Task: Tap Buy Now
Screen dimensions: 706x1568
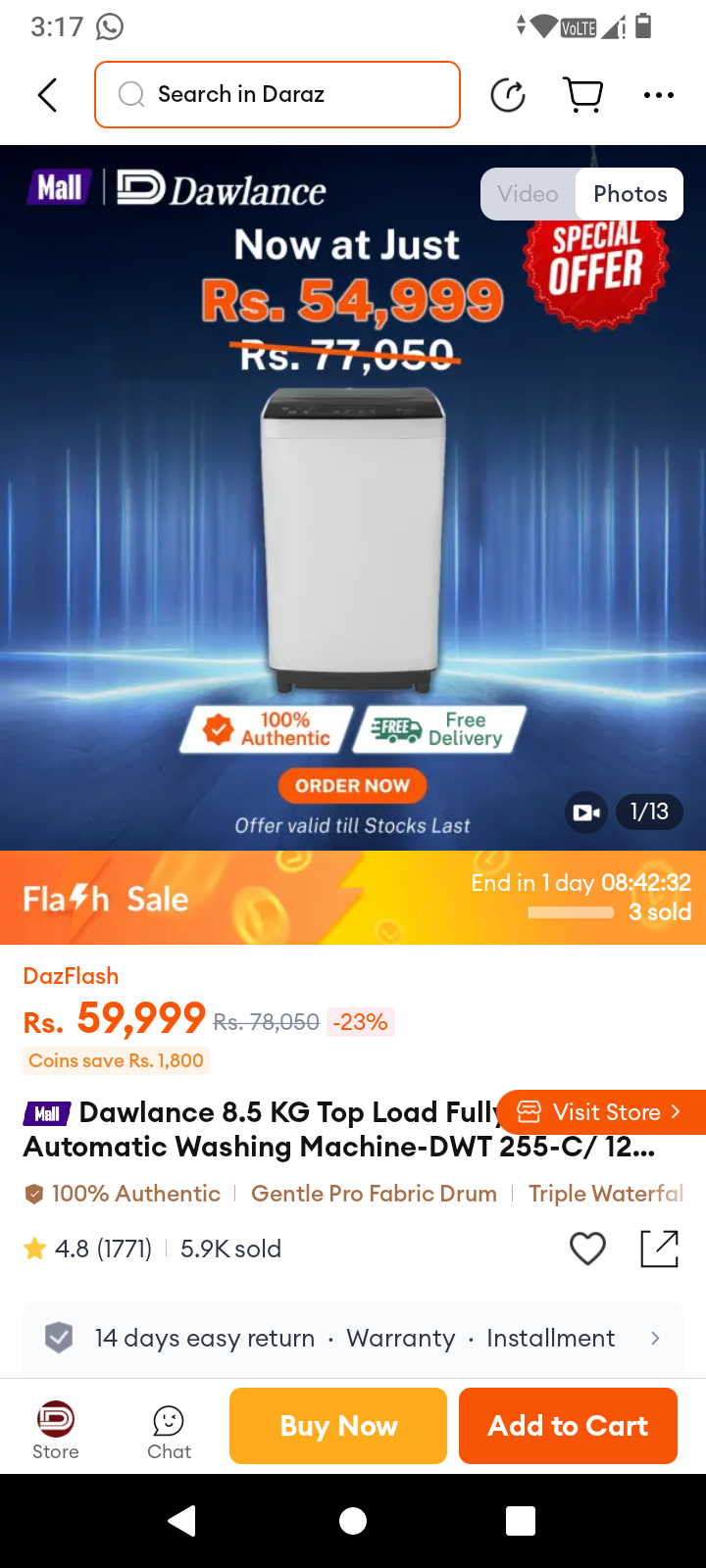Action: 338,1426
